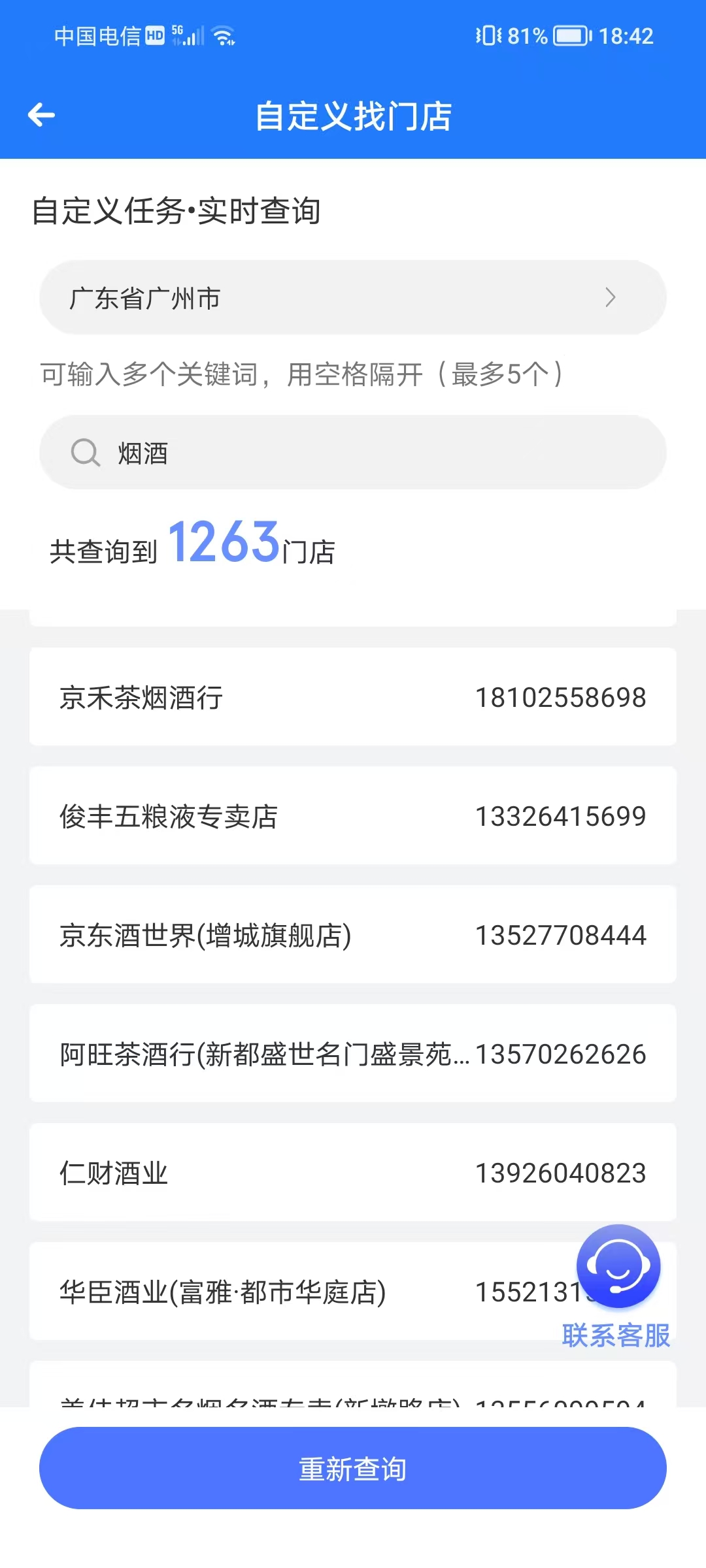Open 京东酒世界(增城旗舰店) store result
Viewport: 706px width, 1568px height.
353,935
